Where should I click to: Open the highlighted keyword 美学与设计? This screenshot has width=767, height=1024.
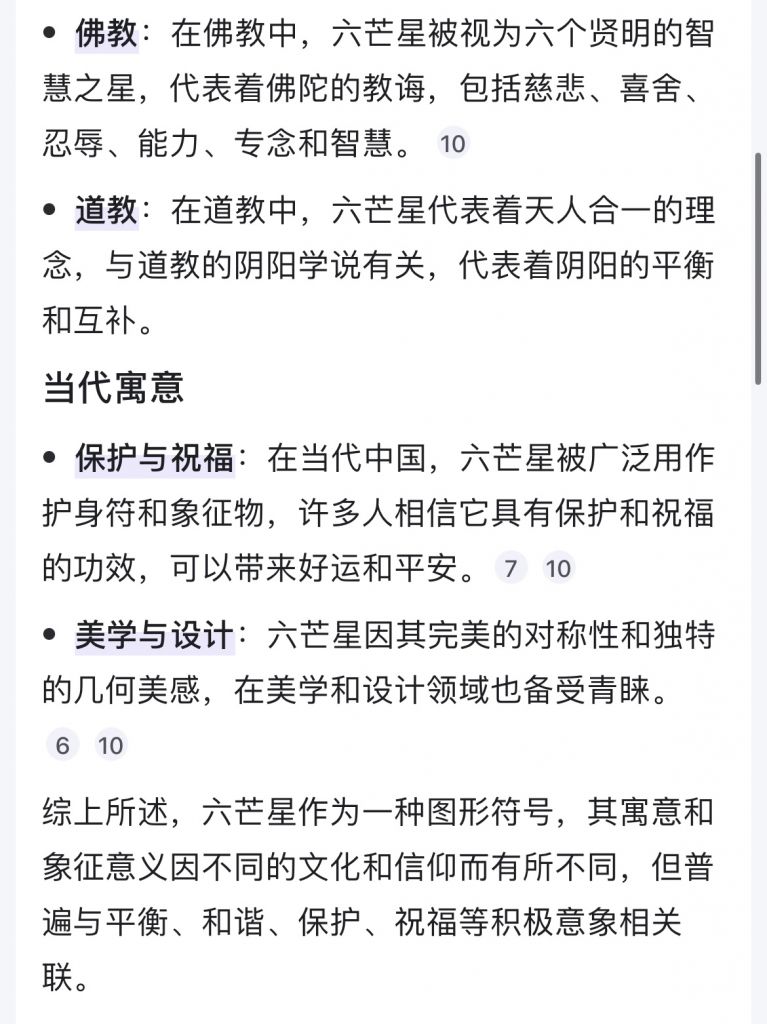[x=154, y=636]
